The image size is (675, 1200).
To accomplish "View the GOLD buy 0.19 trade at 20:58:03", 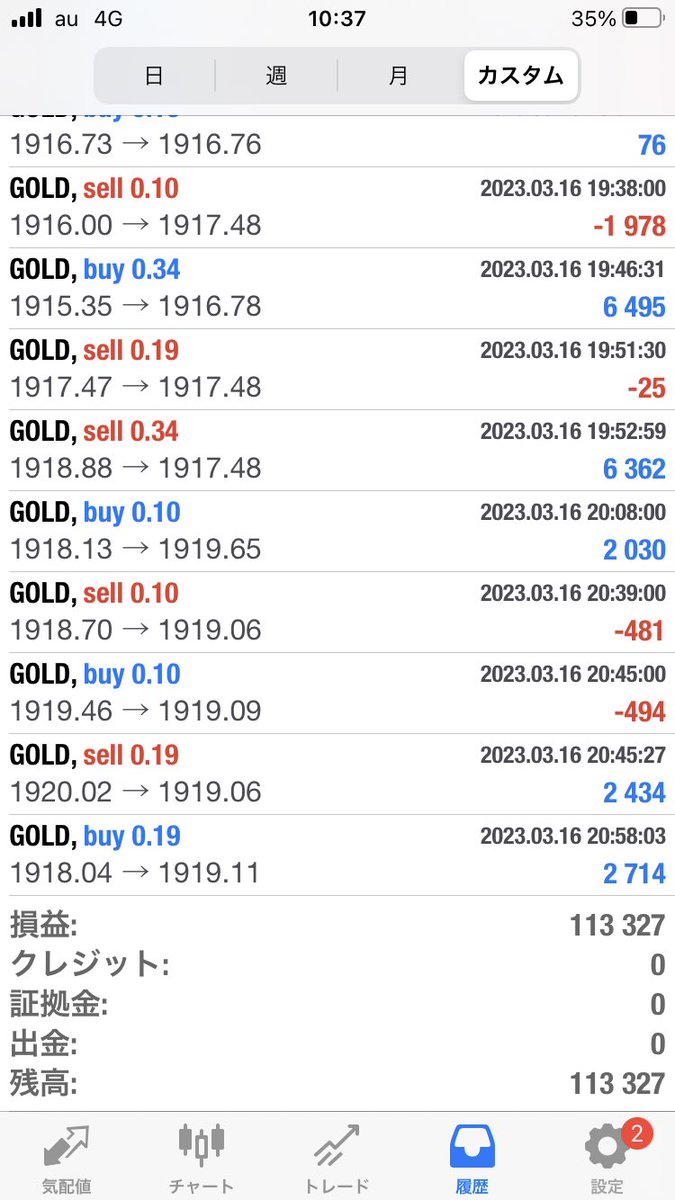I will [337, 855].
